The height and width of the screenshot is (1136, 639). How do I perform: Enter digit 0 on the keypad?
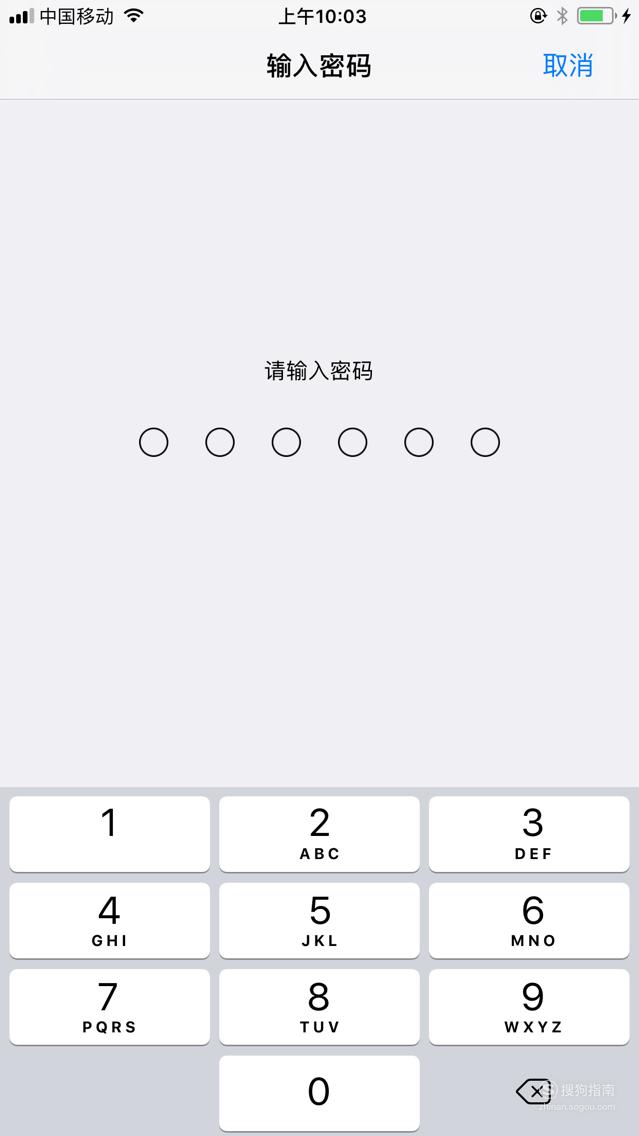[320, 1093]
